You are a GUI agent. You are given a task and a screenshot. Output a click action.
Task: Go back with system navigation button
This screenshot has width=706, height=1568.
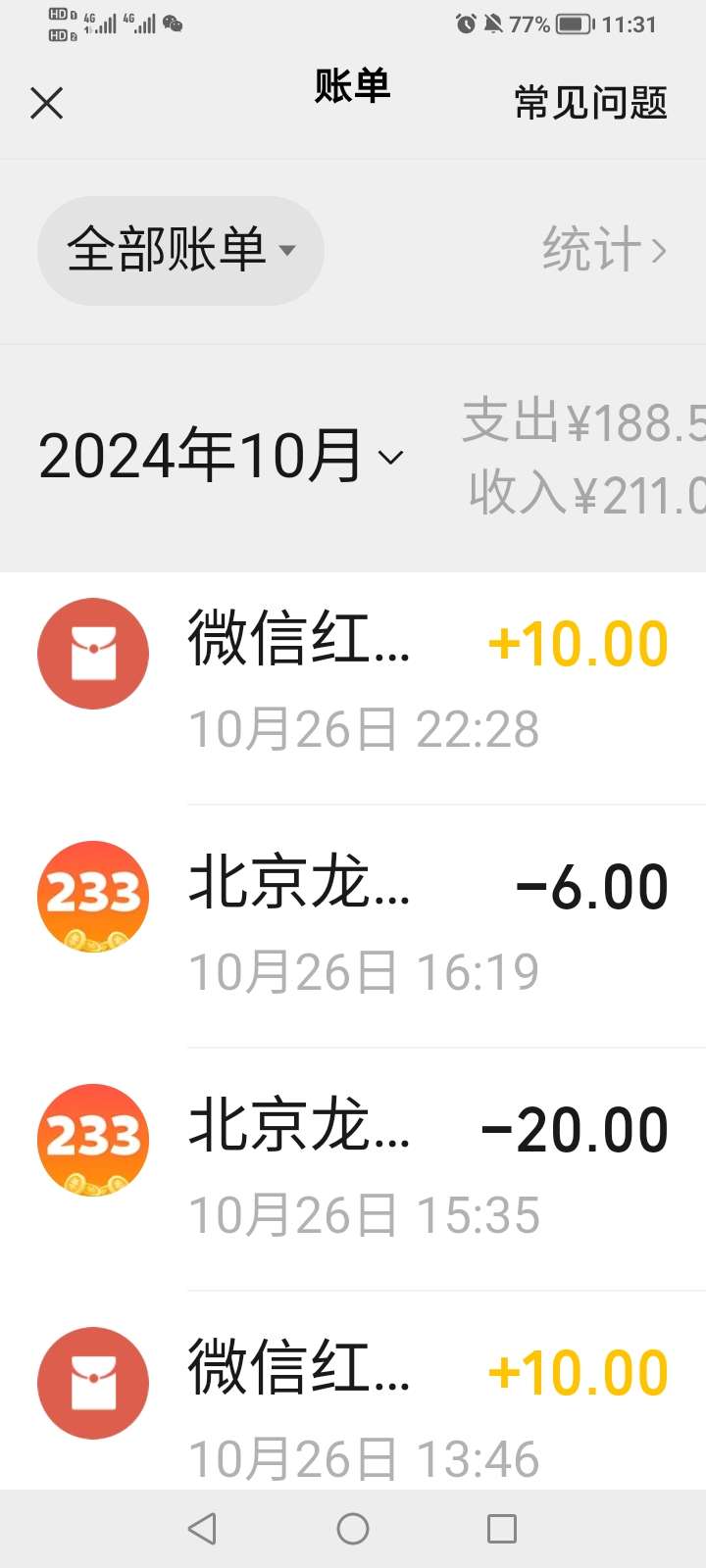(x=202, y=1529)
